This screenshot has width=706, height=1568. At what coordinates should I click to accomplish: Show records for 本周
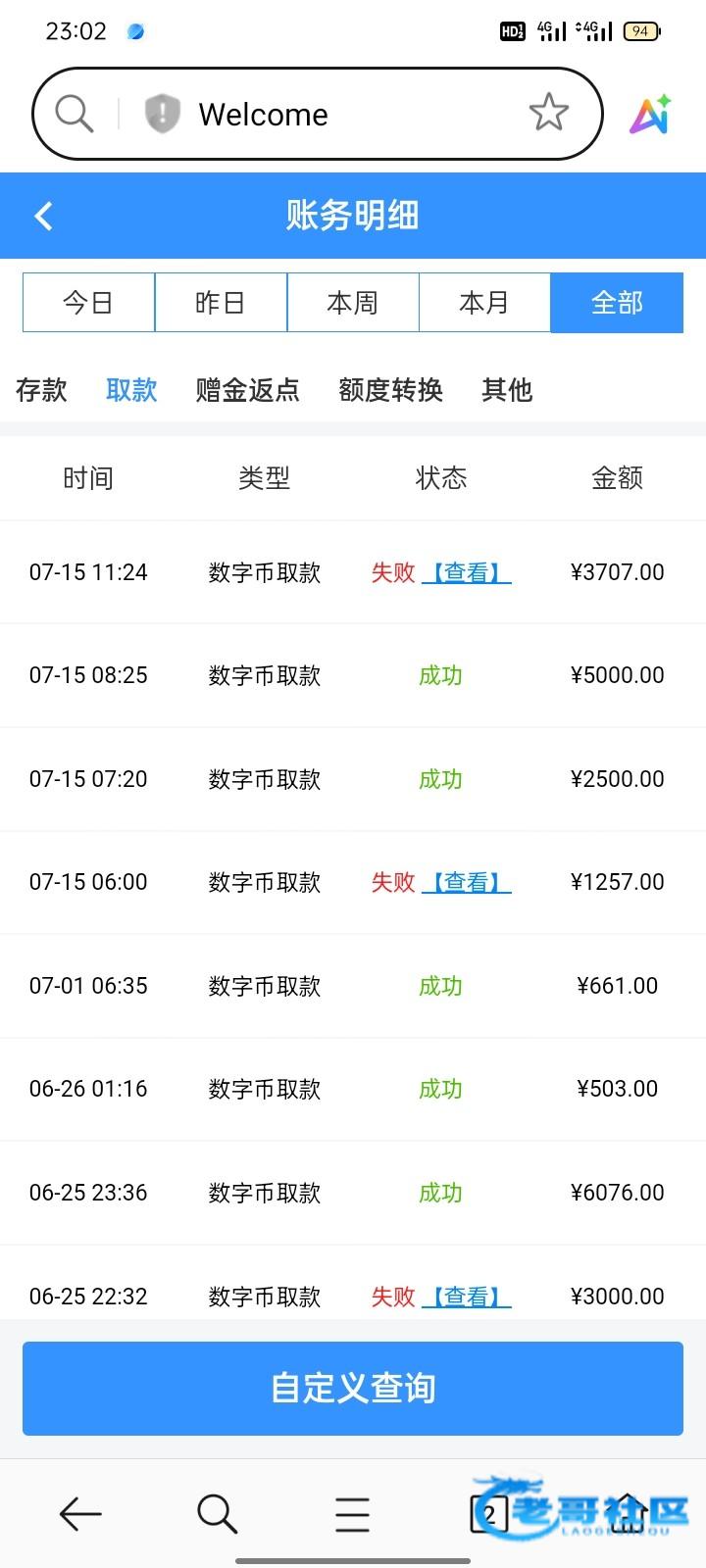[353, 303]
